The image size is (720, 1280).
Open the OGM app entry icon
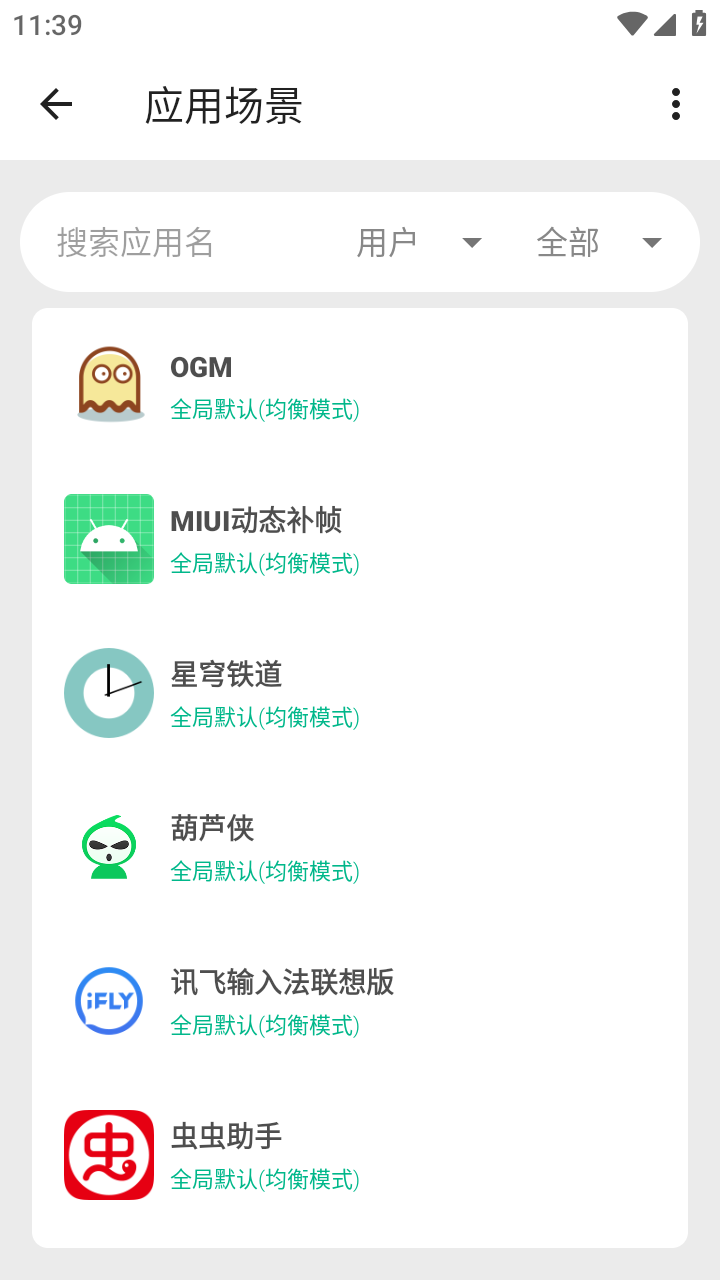[109, 385]
